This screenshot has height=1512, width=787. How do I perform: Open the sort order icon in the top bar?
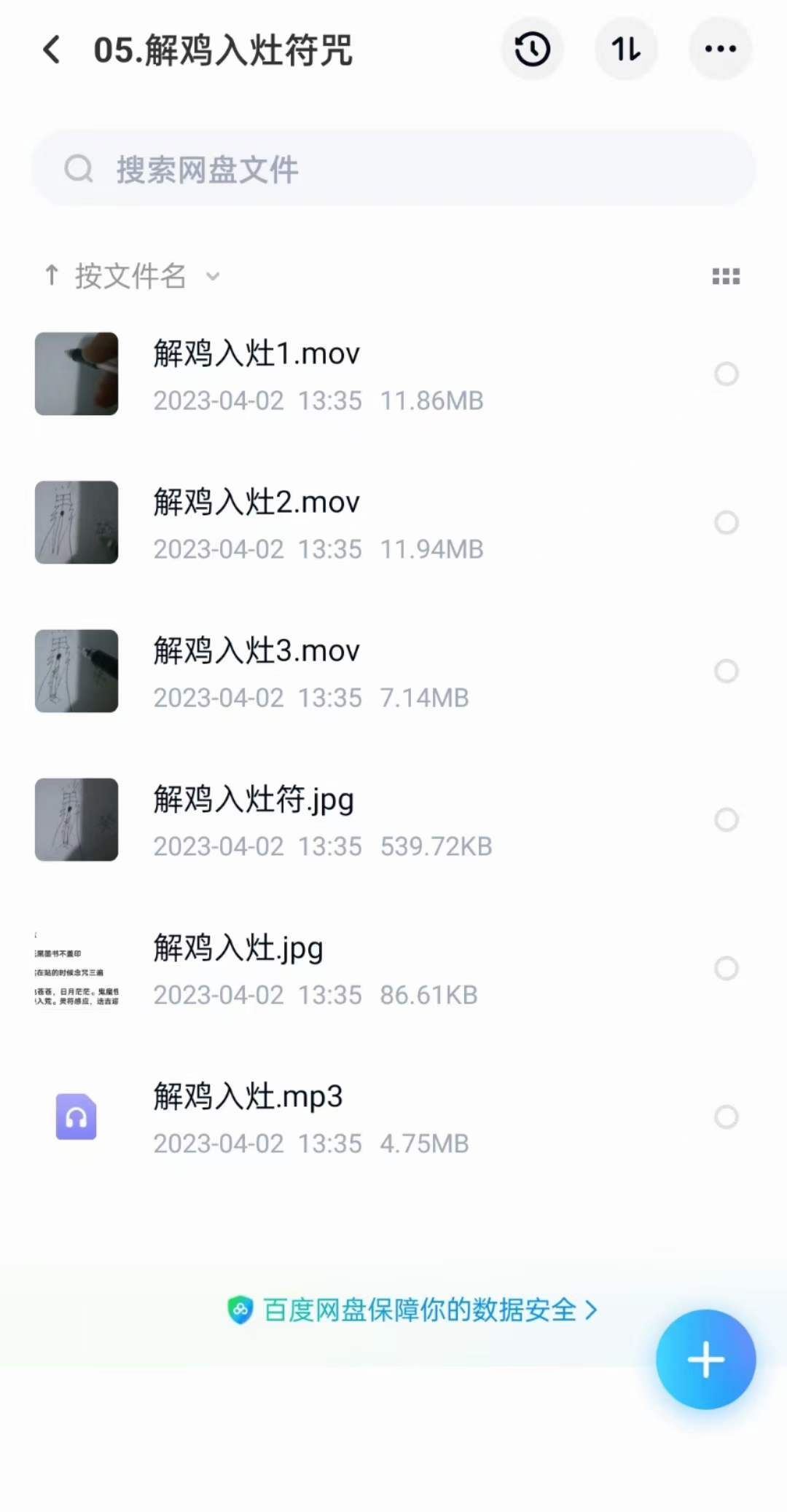coord(626,48)
